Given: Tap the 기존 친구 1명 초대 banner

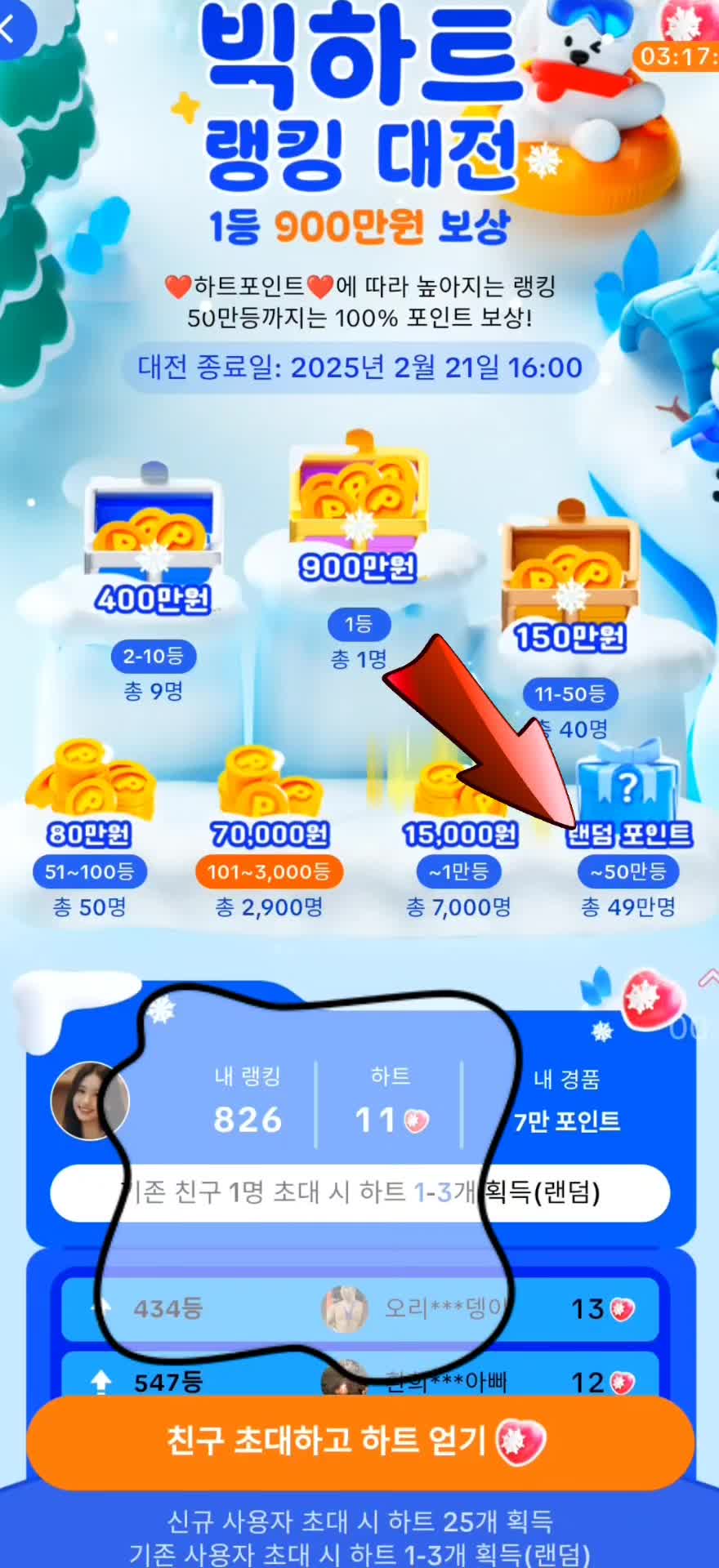Looking at the screenshot, I should point(359,1193).
